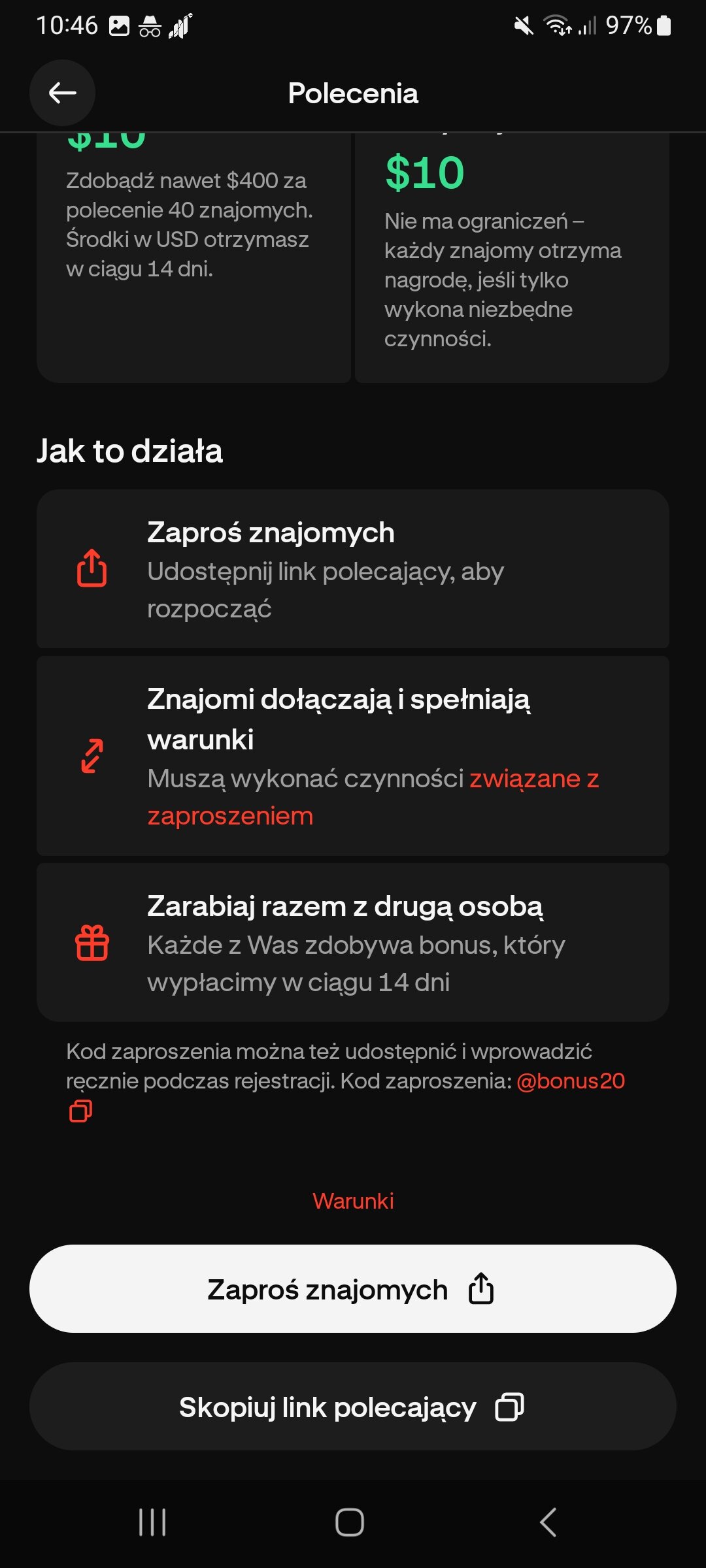Copy the invite code @bonus20
Image resolution: width=706 pixels, height=1568 pixels.
click(81, 1111)
